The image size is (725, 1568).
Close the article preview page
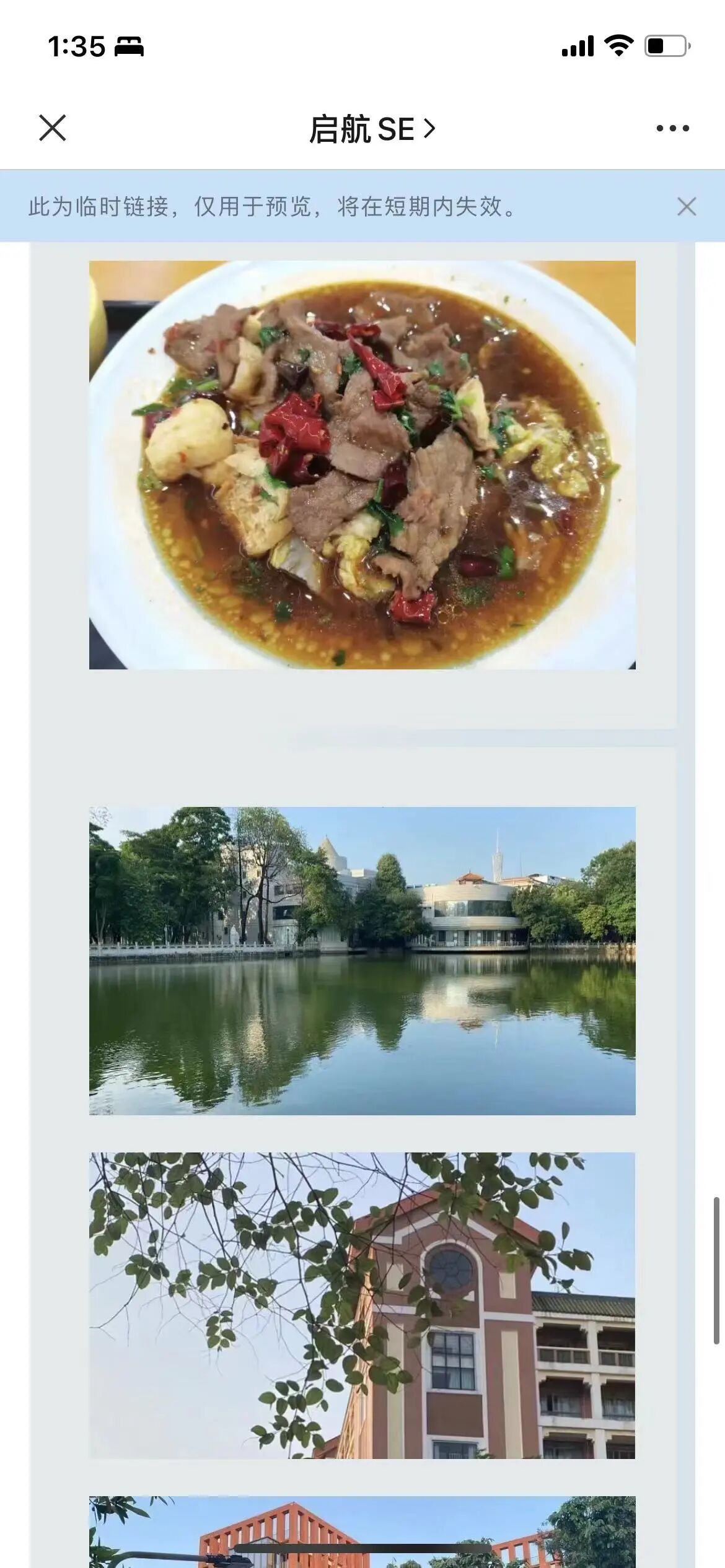click(53, 128)
